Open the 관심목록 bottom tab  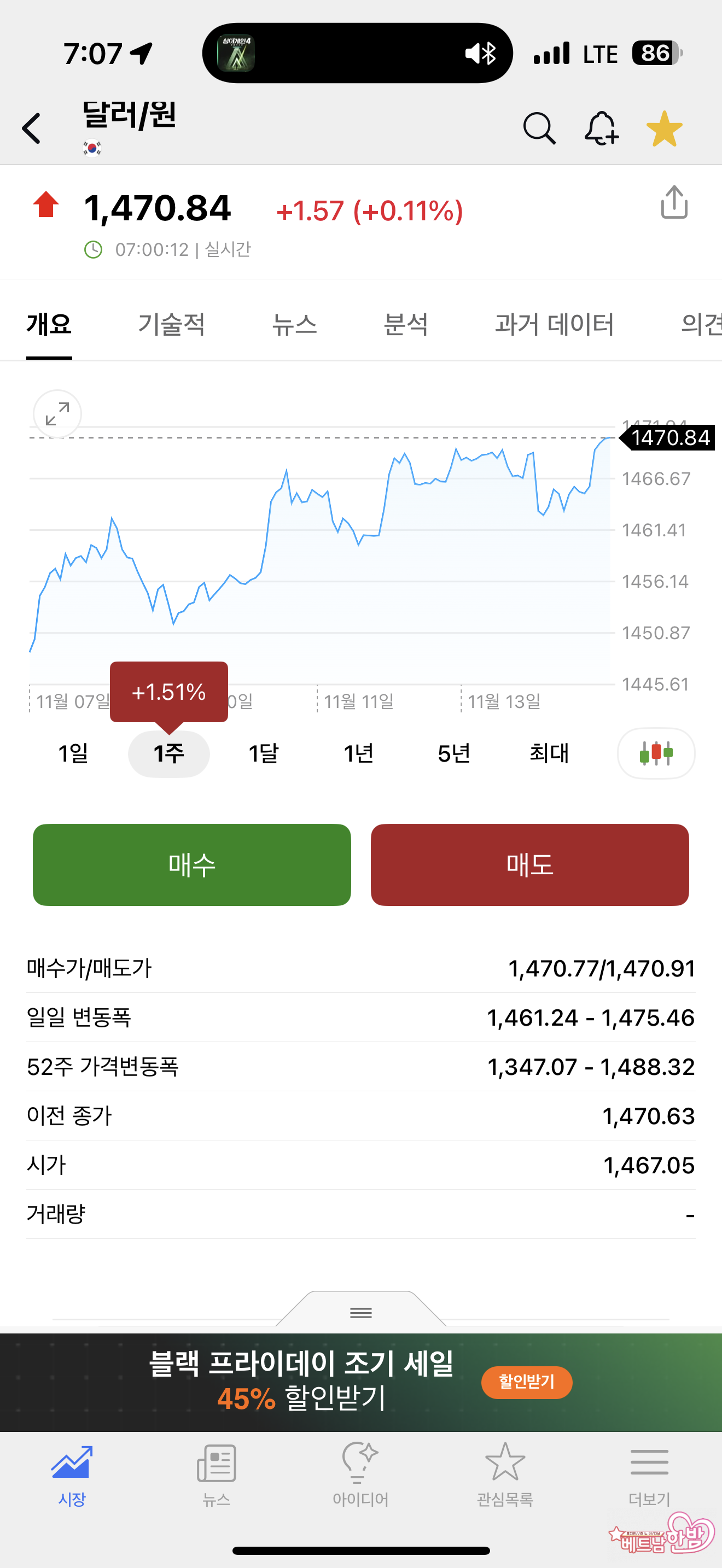click(505, 1473)
